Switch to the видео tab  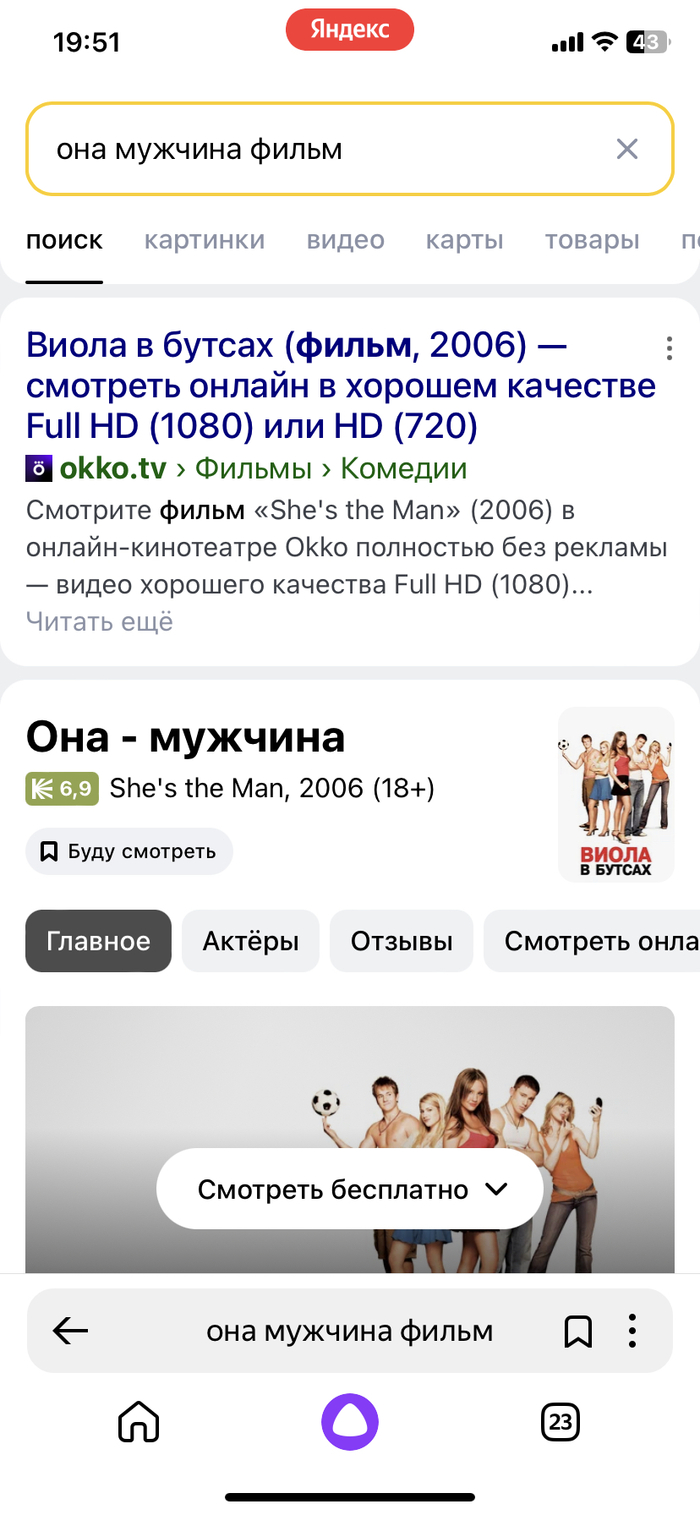pyautogui.click(x=345, y=240)
